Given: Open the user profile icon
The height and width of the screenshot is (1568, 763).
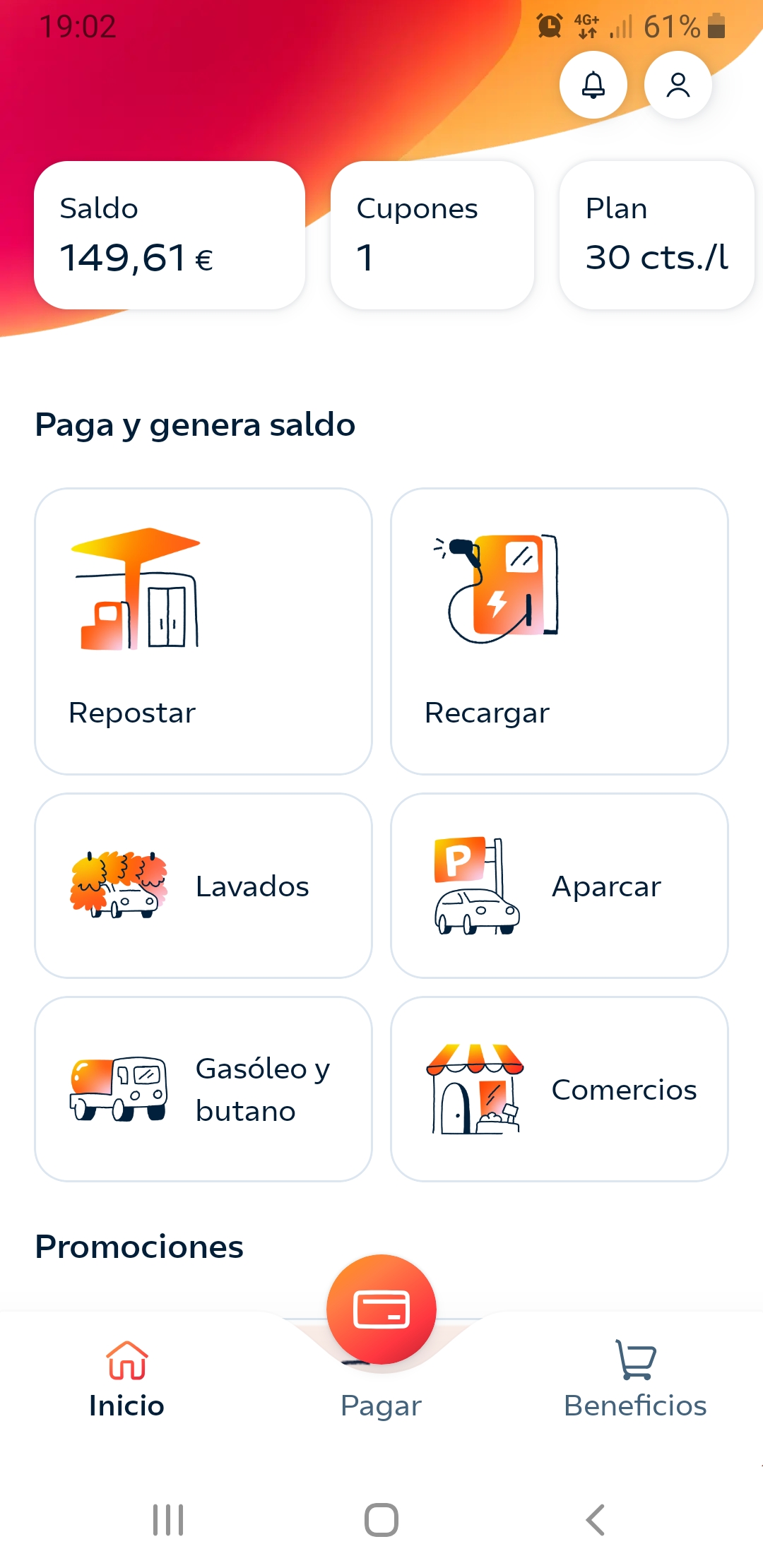Looking at the screenshot, I should pyautogui.click(x=678, y=85).
